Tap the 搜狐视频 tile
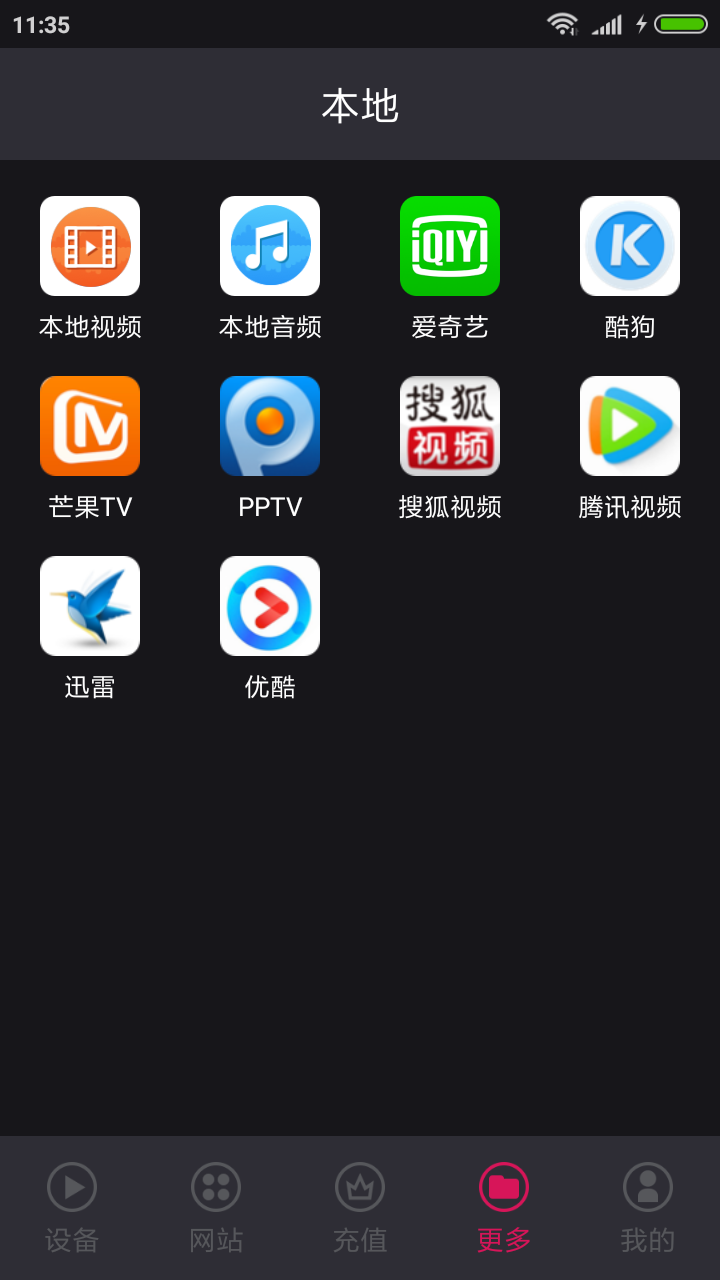The height and width of the screenshot is (1280, 720). point(450,426)
